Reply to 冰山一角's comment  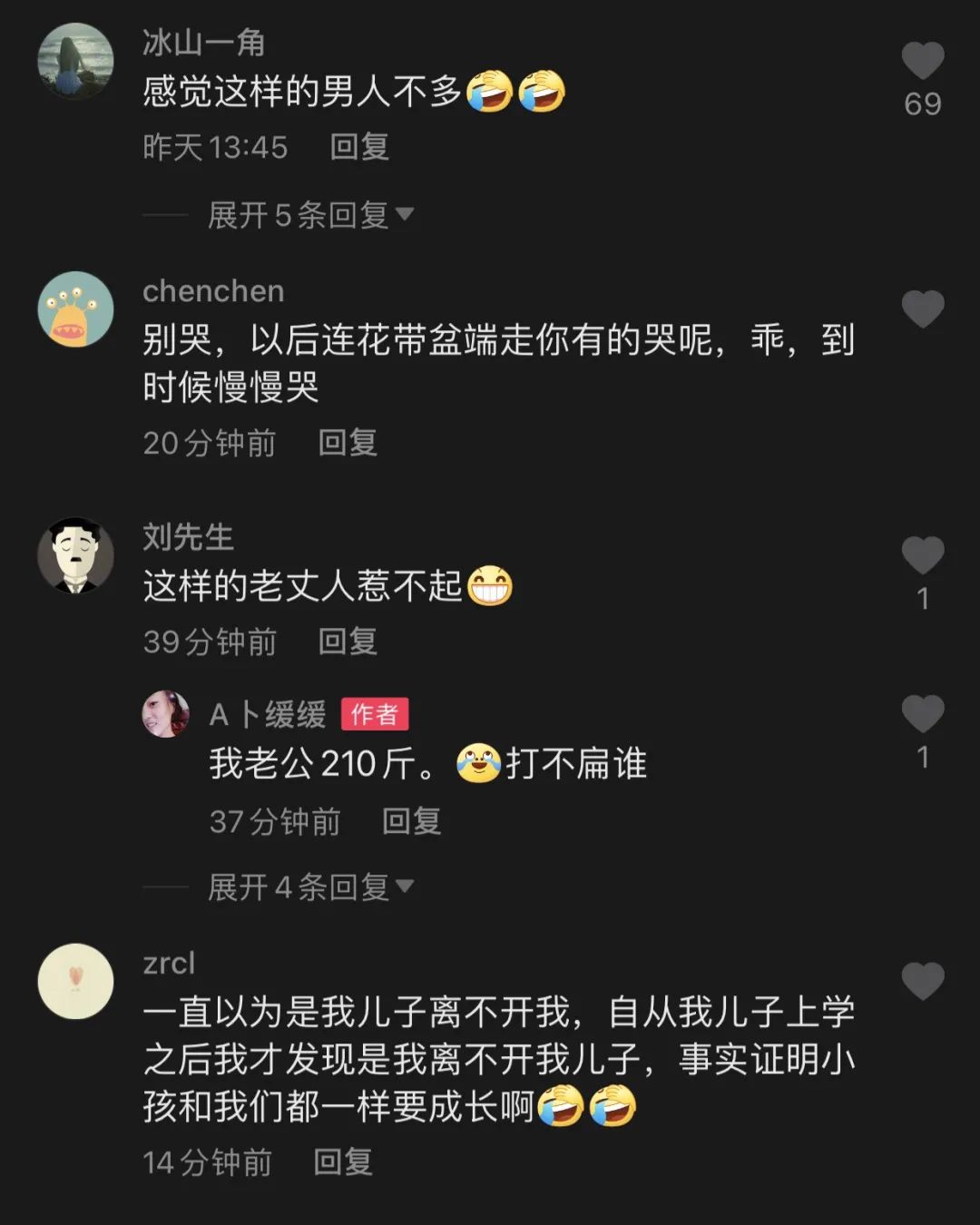pyautogui.click(x=359, y=147)
